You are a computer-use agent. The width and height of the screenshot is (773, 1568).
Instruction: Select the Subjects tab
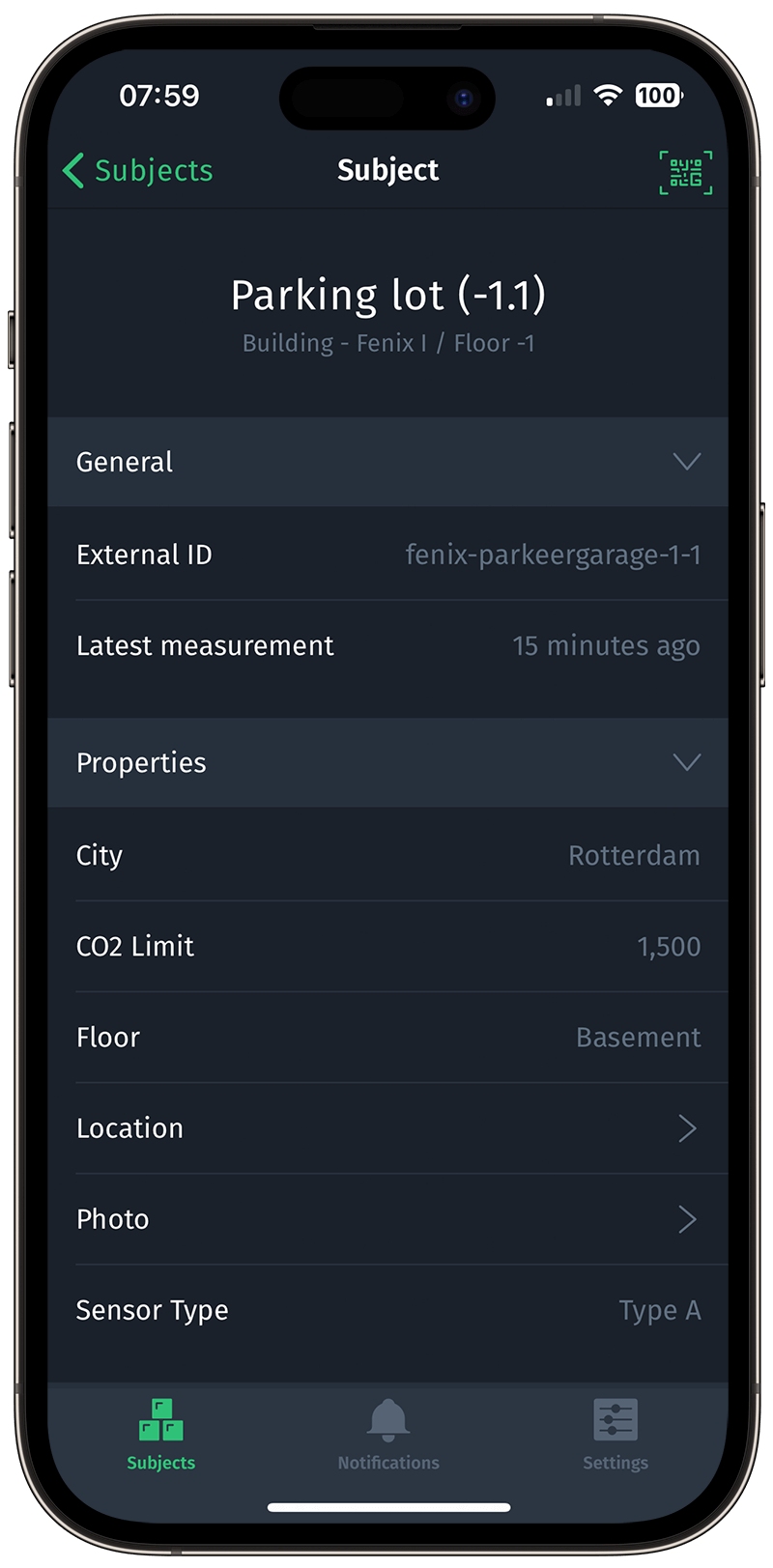(161, 1435)
